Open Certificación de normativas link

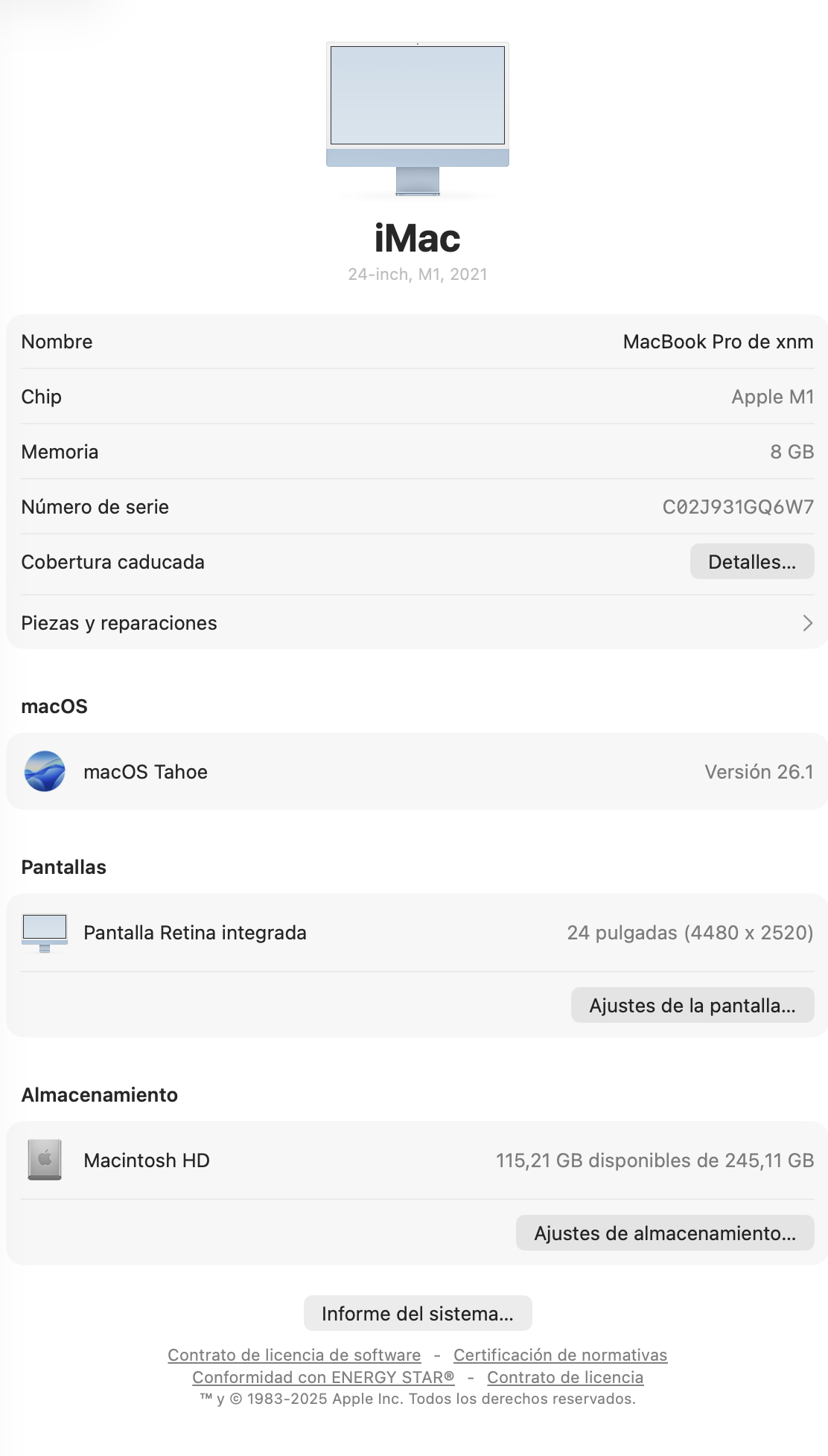coord(560,1356)
